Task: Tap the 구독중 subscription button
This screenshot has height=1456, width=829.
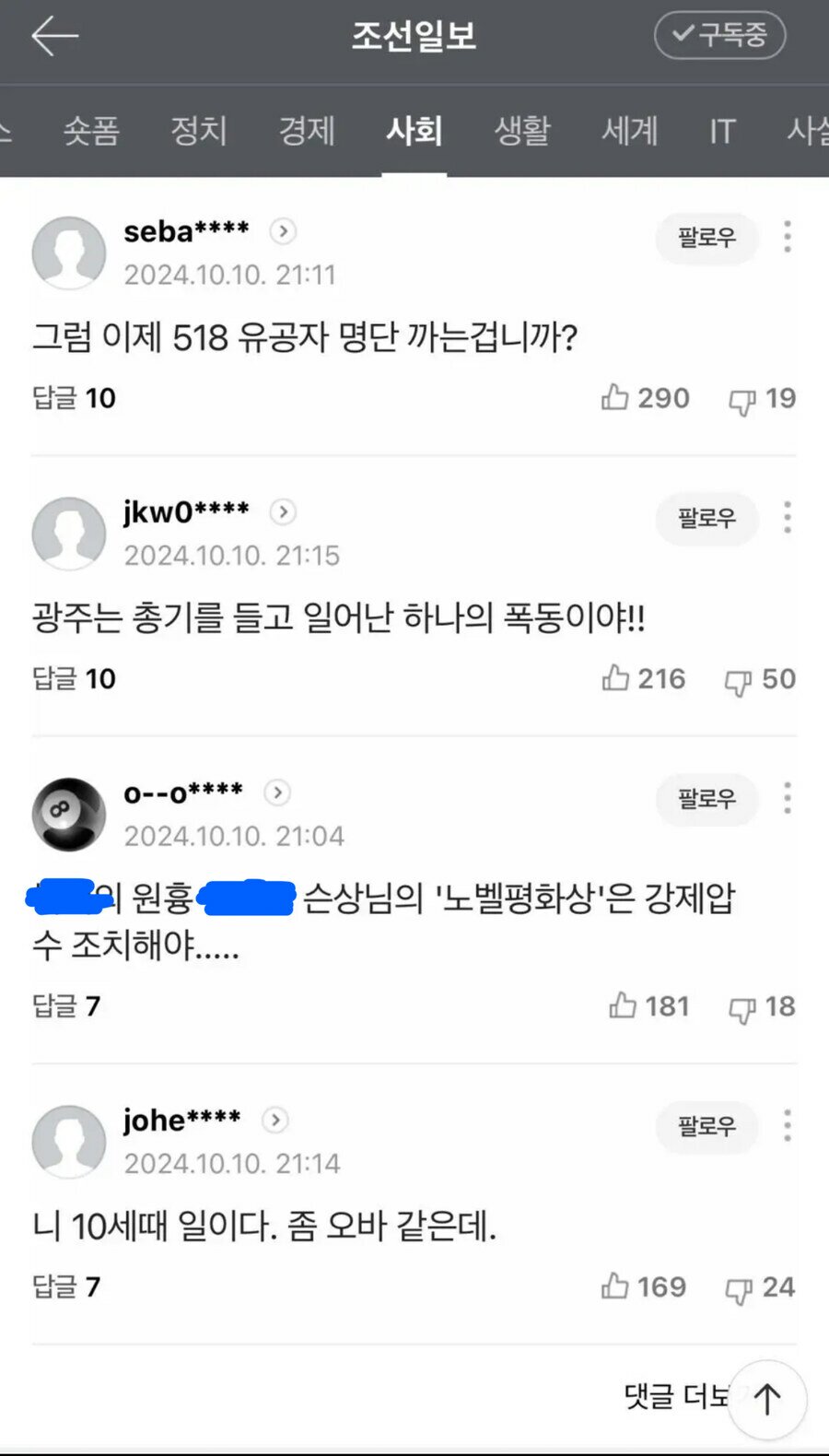Action: pos(719,36)
